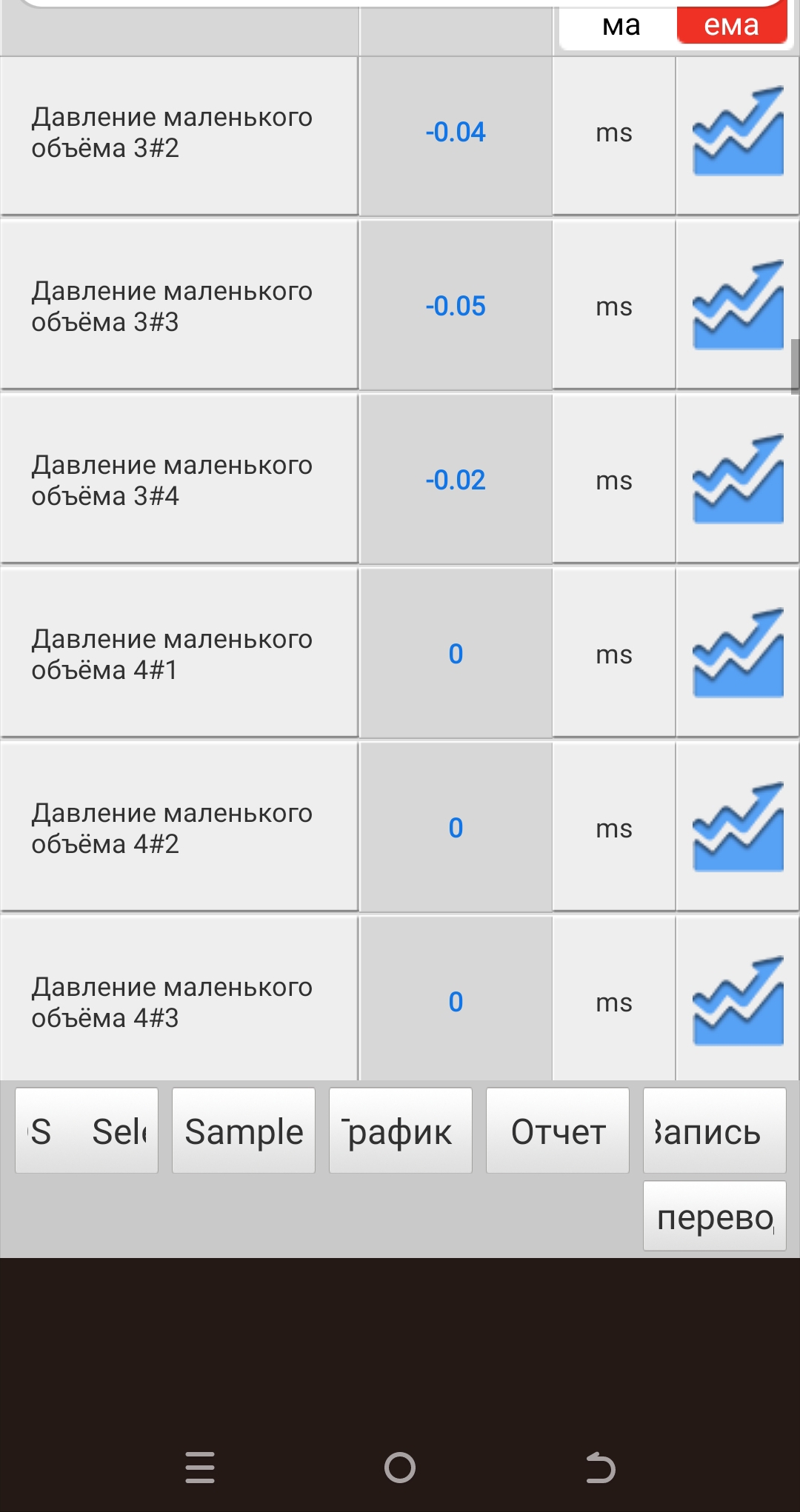Go to the home screen

400,1467
